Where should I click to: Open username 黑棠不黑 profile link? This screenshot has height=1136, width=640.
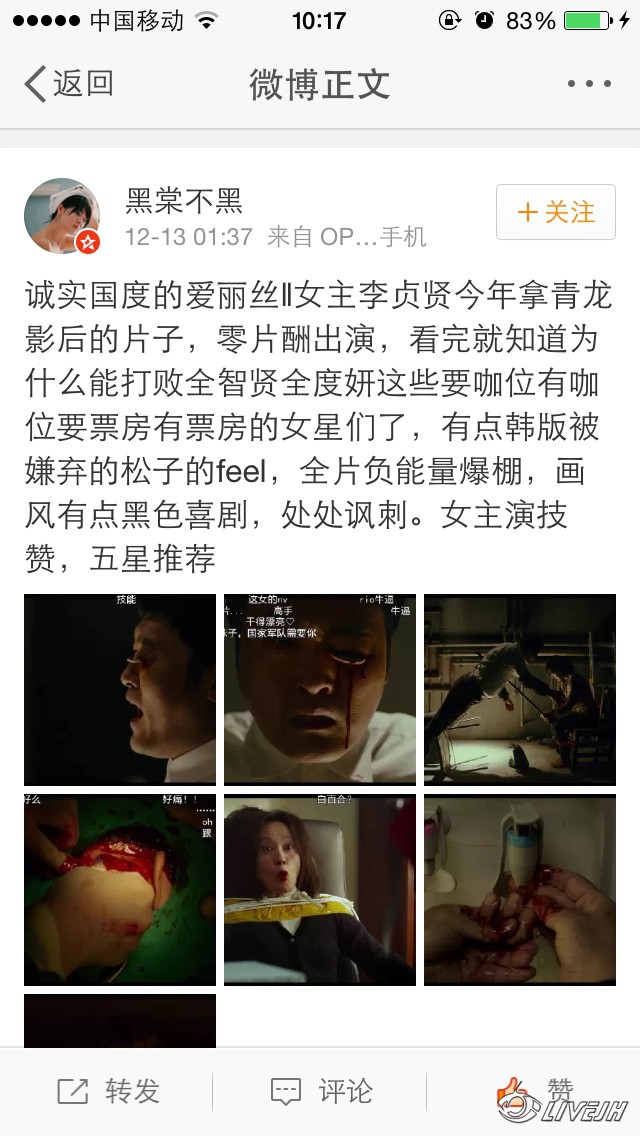pyautogui.click(x=184, y=201)
